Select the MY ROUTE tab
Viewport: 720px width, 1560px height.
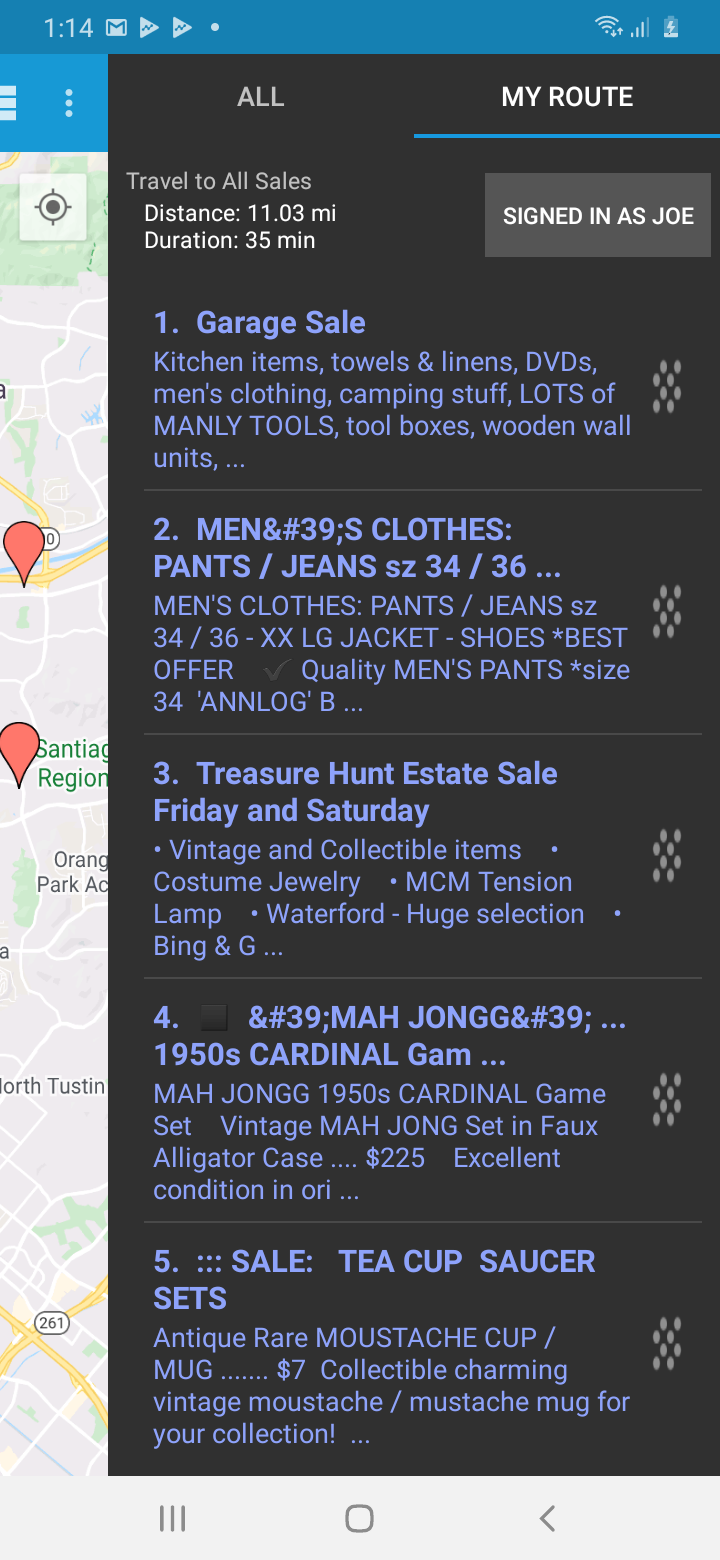pyautogui.click(x=567, y=97)
